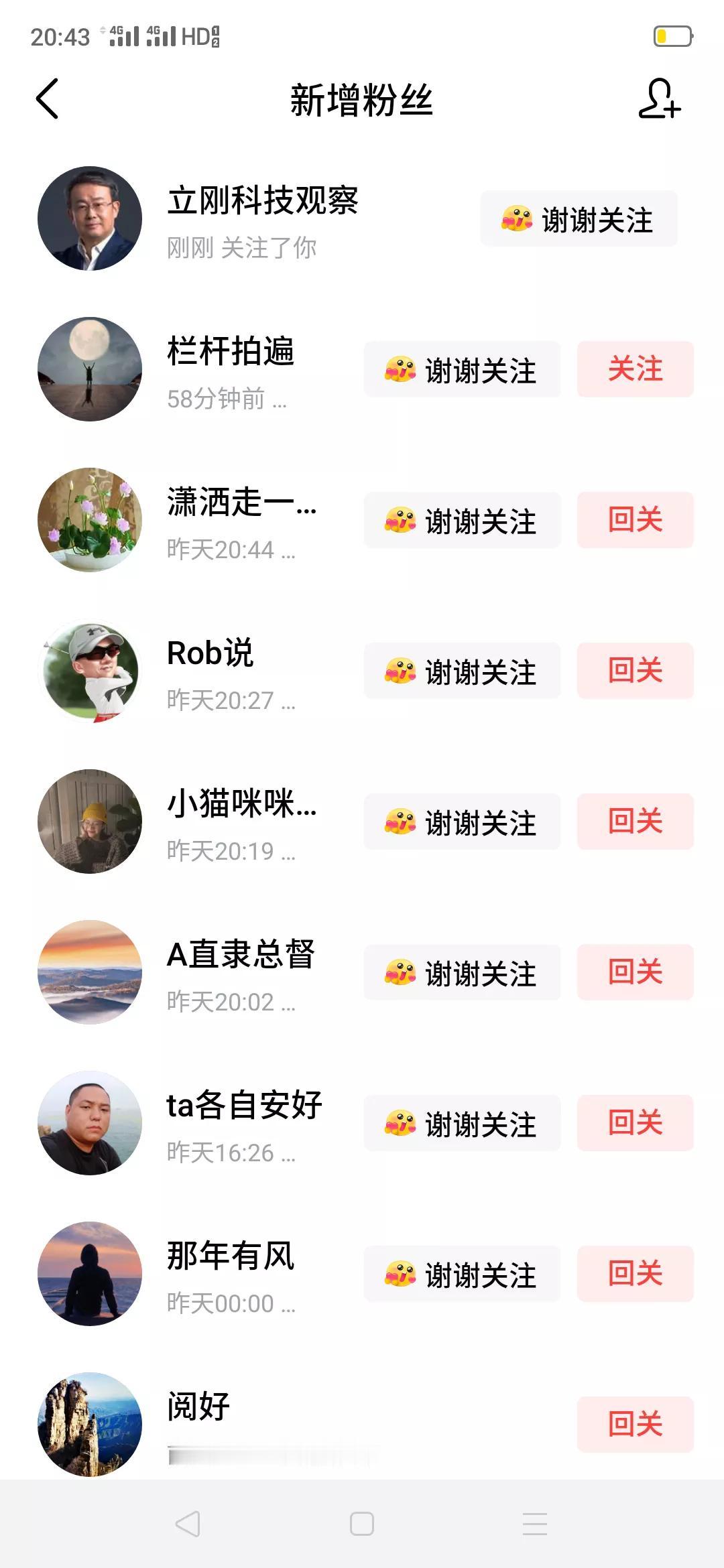This screenshot has height=1568, width=724.
Task: Send 谢谢关注 to 立刚科技观察
Action: 579,219
